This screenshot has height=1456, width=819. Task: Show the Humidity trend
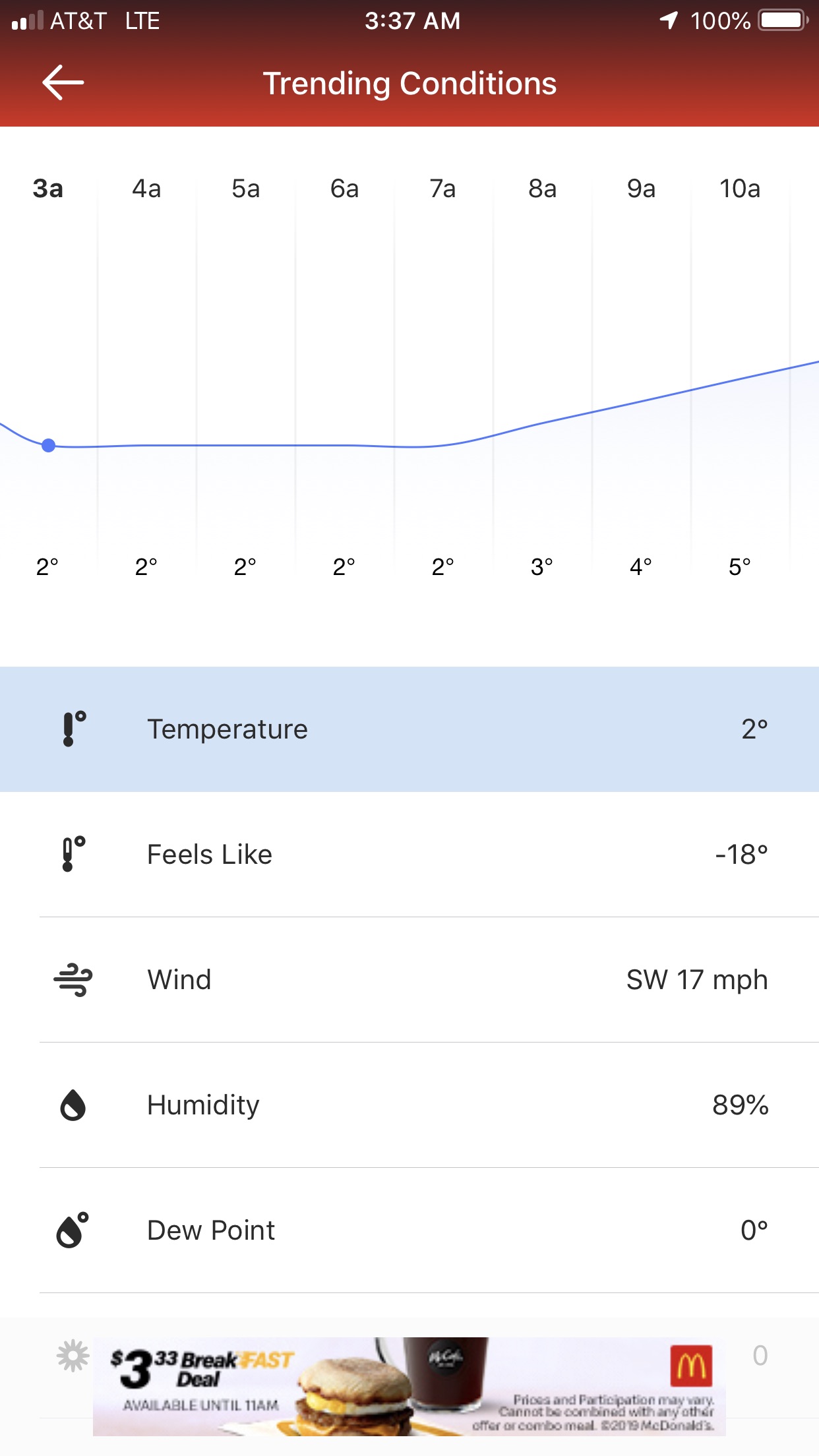click(x=409, y=1105)
